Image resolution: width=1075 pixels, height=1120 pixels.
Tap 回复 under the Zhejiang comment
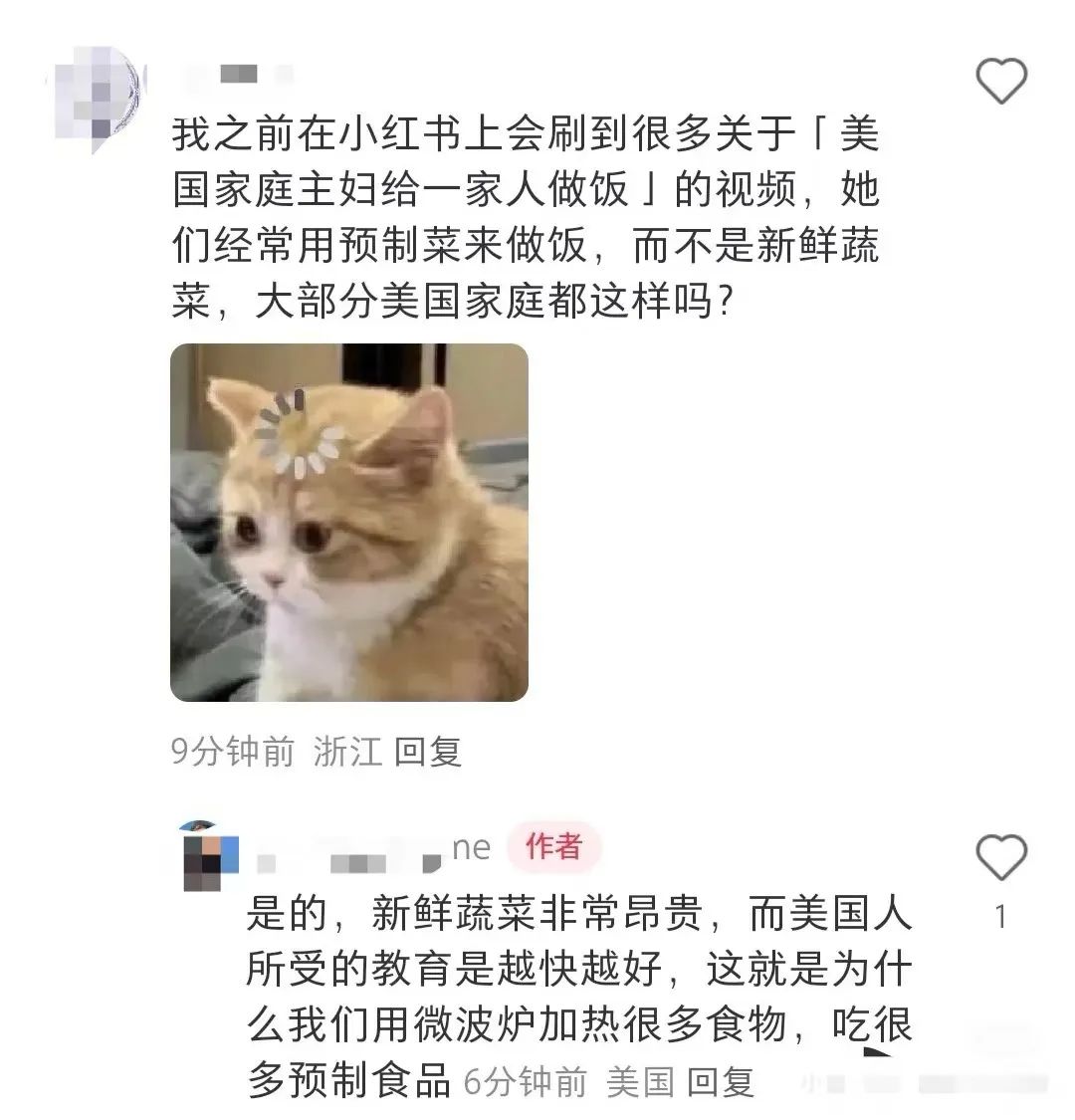pyautogui.click(x=428, y=751)
